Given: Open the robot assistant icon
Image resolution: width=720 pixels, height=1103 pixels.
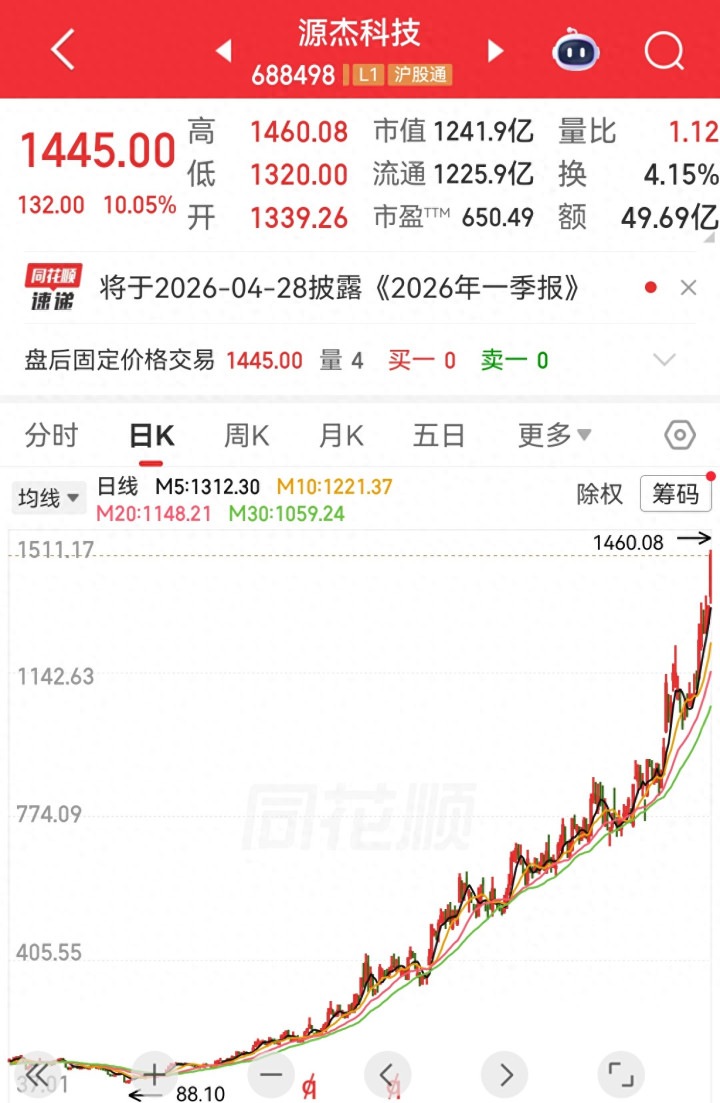Looking at the screenshot, I should (x=576, y=50).
